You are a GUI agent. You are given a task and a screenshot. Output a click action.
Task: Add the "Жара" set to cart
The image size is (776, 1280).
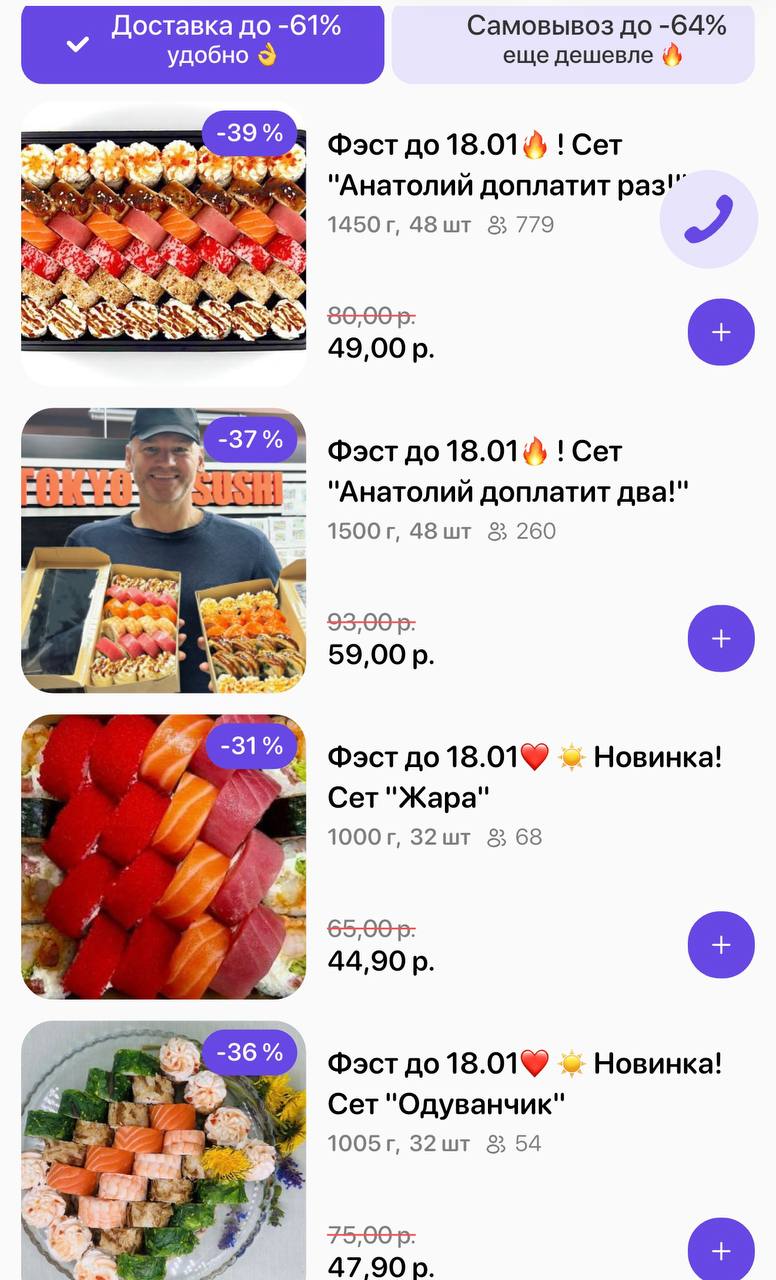pyautogui.click(x=721, y=944)
